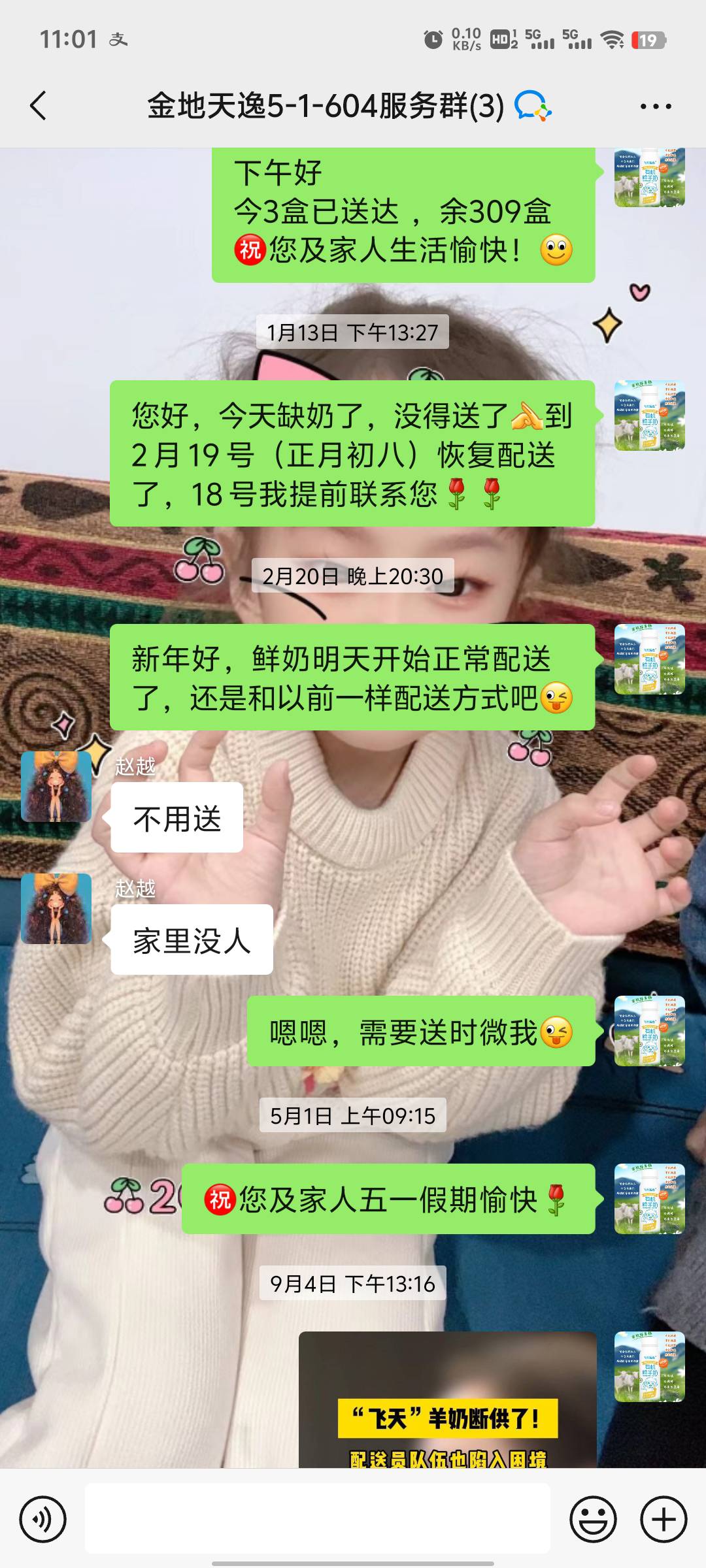Open the group chat info menu
Viewport: 706px width, 1568px height.
coord(655,106)
